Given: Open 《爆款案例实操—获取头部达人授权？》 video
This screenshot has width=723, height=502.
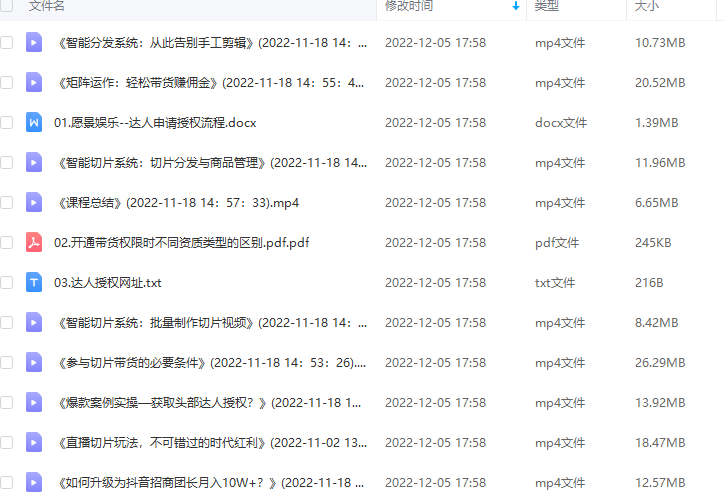Looking at the screenshot, I should 212,403.
